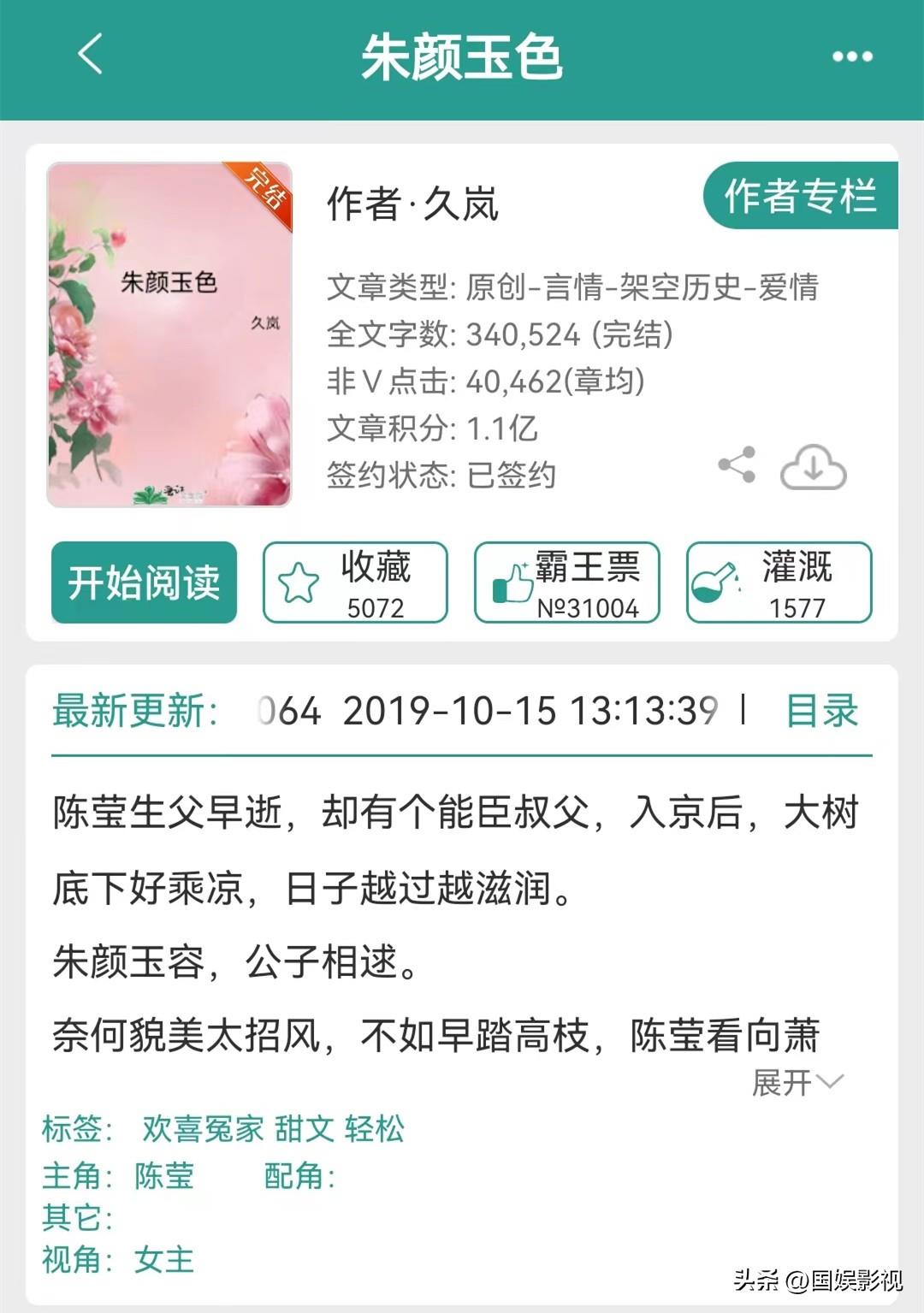Tap 开始阅读 to start reading

[x=144, y=583]
